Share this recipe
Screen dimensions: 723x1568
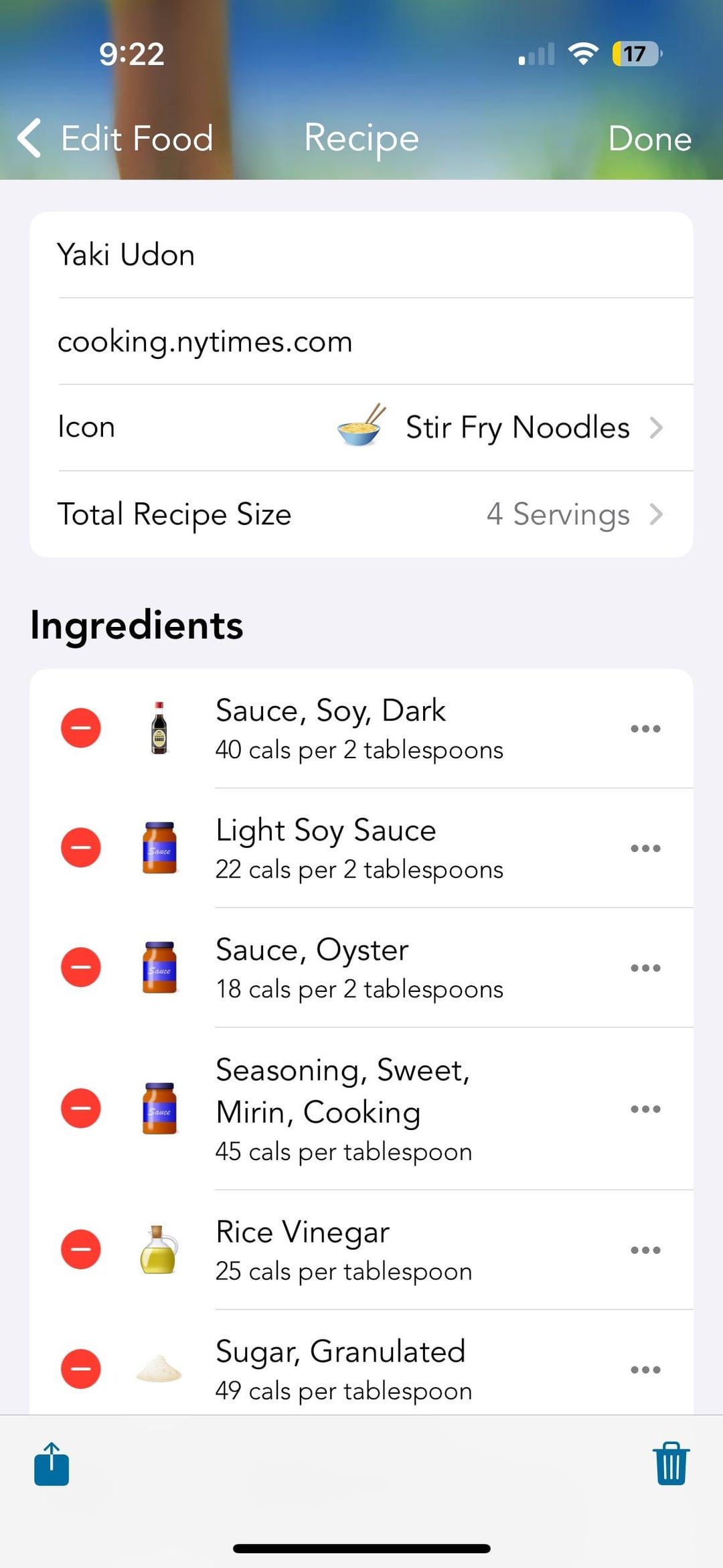[x=52, y=1464]
